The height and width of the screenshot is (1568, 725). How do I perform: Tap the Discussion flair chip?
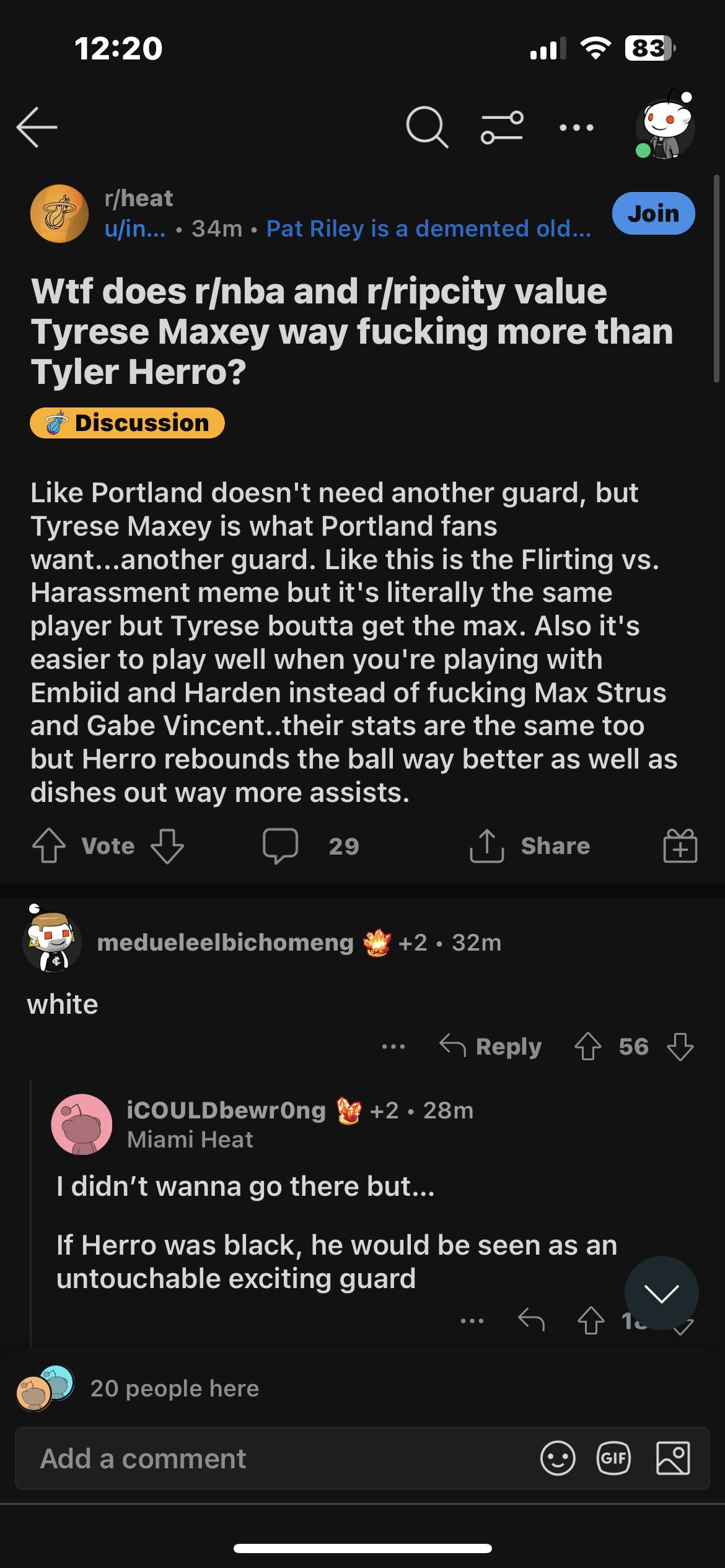point(128,423)
